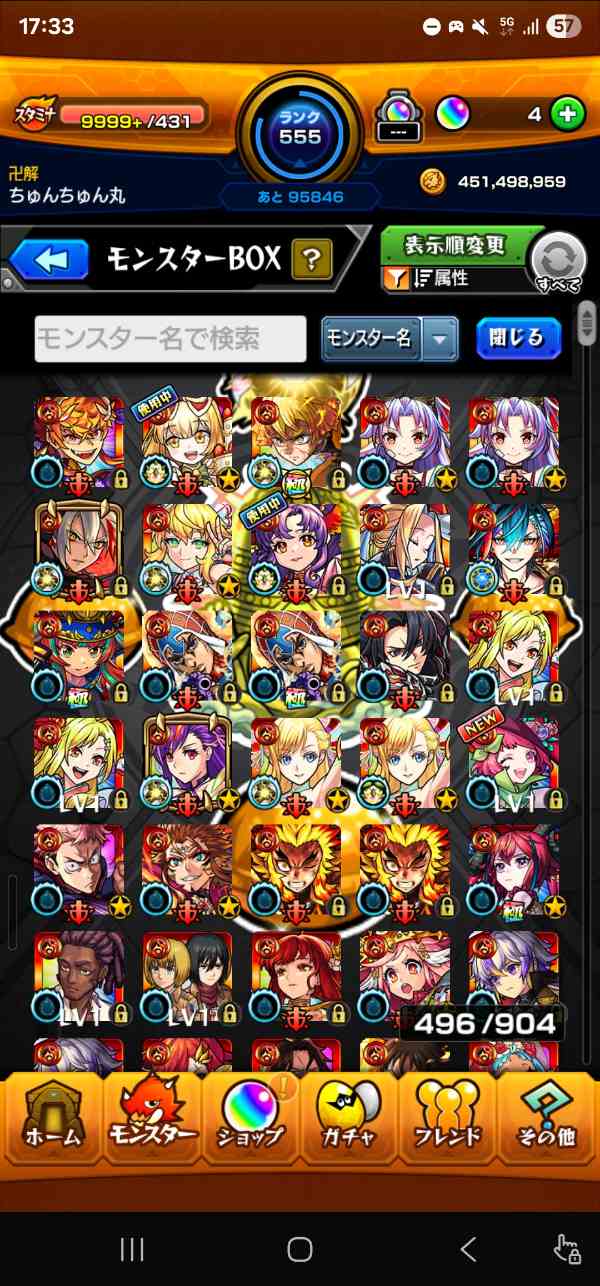Switch to the フレンド tab
Image resolution: width=600 pixels, height=1286 pixels.
click(448, 1118)
